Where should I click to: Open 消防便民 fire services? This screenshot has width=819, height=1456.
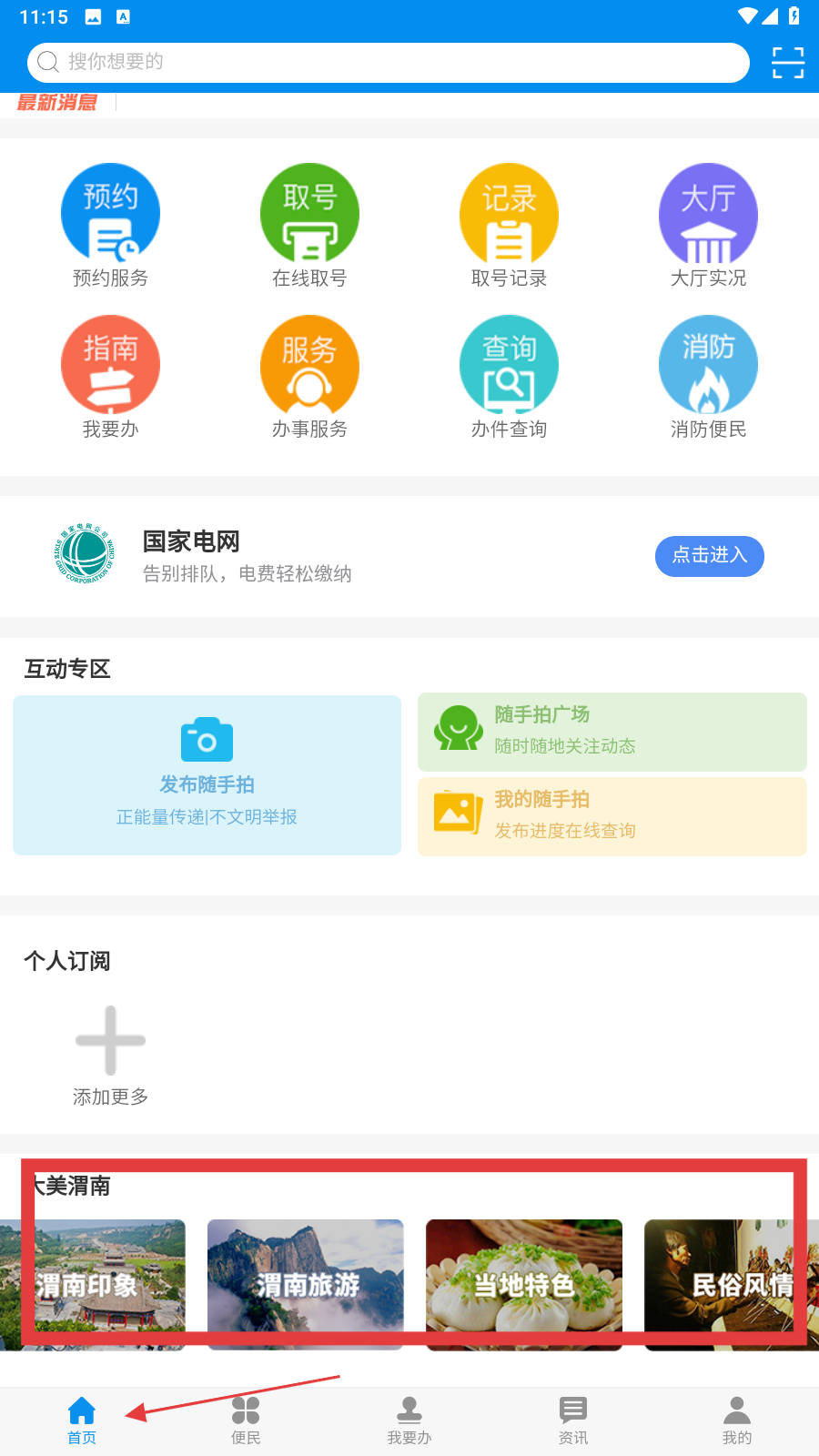point(708,378)
